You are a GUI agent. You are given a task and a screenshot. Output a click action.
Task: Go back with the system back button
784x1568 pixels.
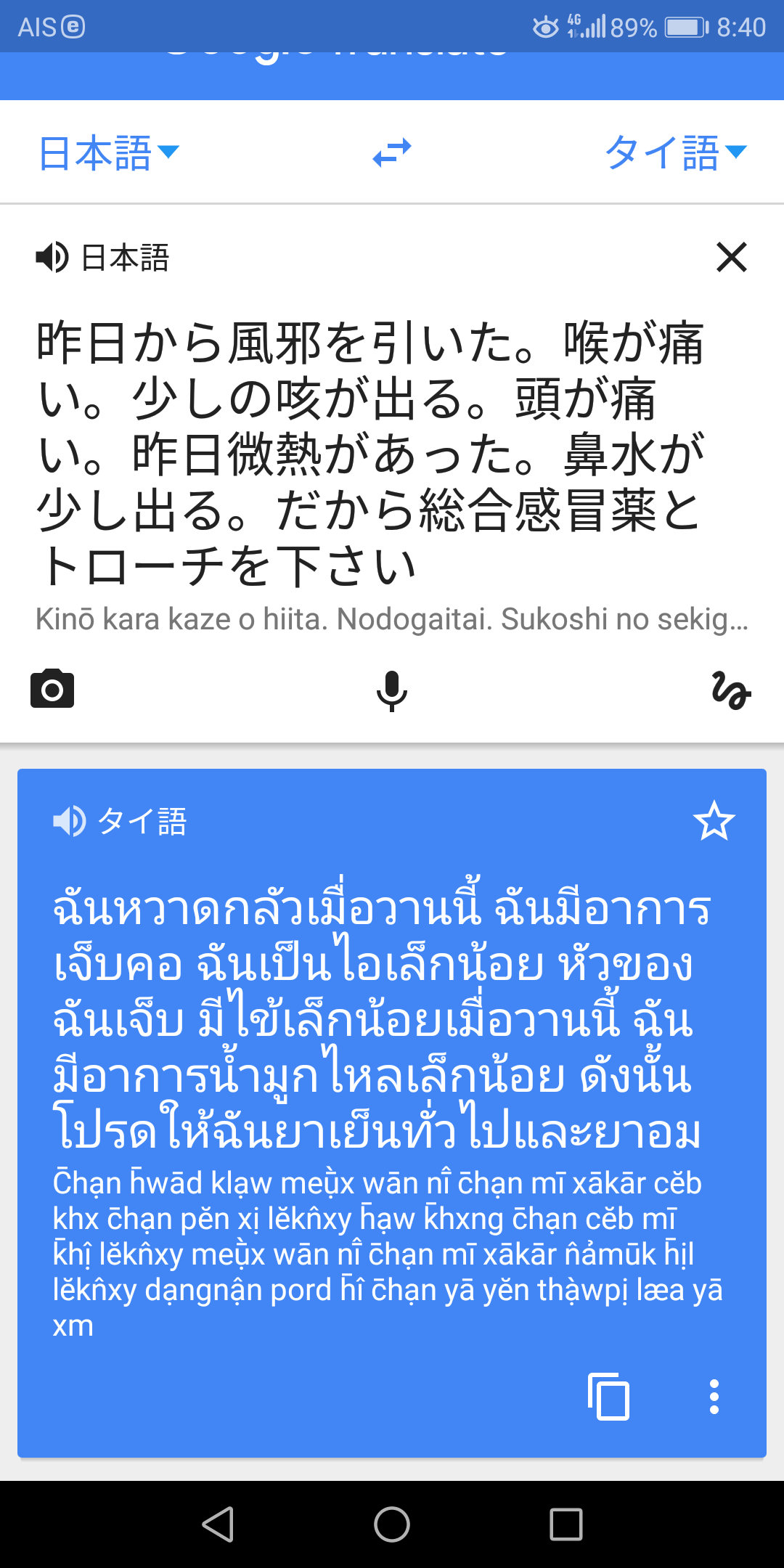tap(218, 1524)
